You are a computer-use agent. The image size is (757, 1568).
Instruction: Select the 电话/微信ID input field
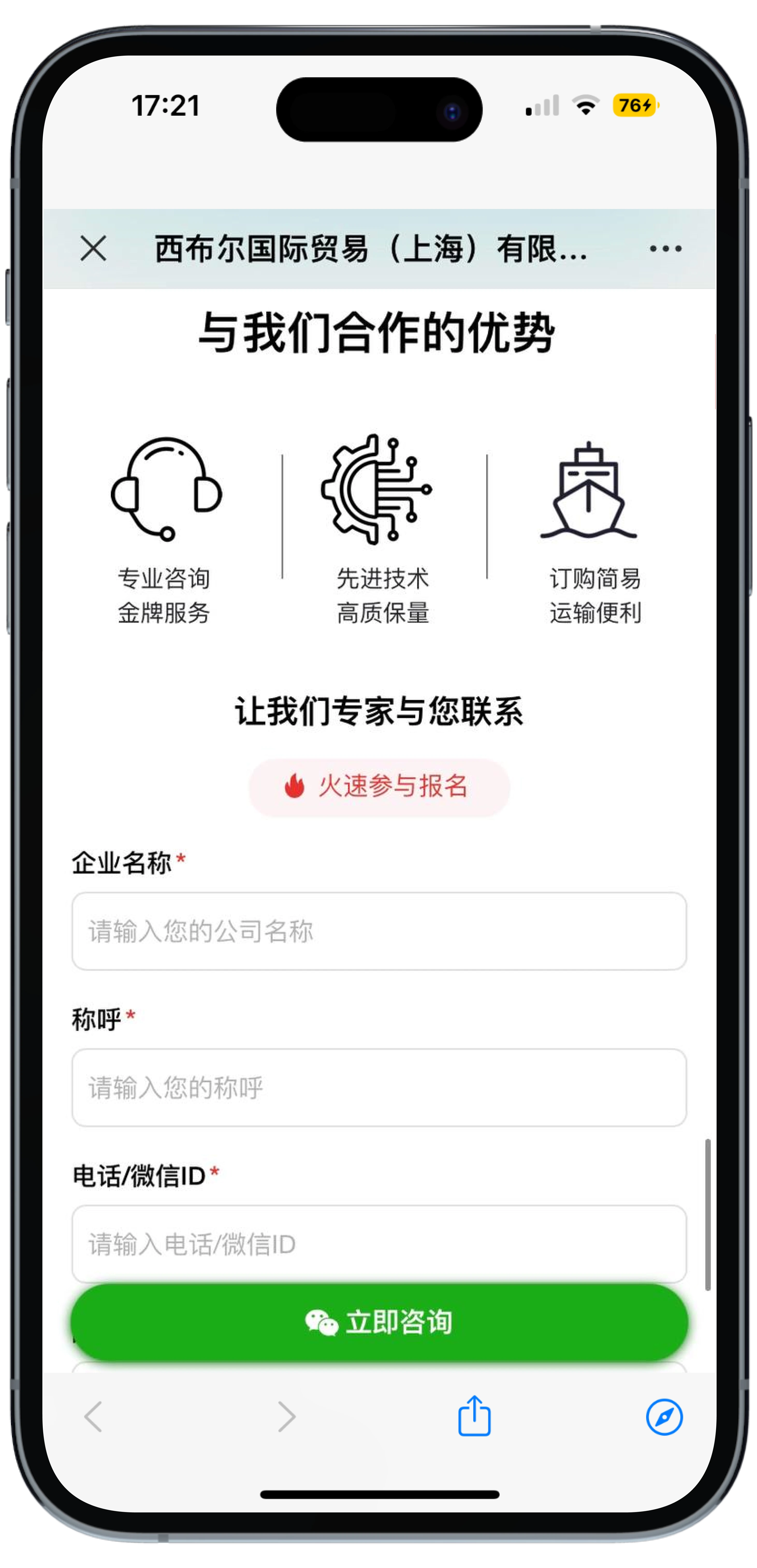click(378, 1244)
